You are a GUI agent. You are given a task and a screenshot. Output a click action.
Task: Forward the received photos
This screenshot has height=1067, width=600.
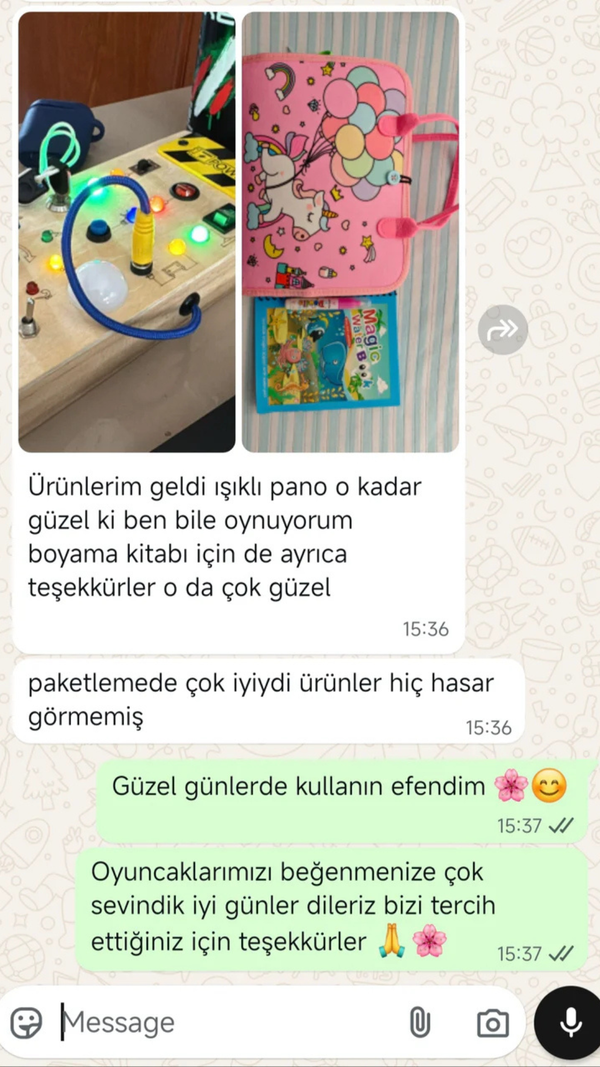(x=502, y=329)
